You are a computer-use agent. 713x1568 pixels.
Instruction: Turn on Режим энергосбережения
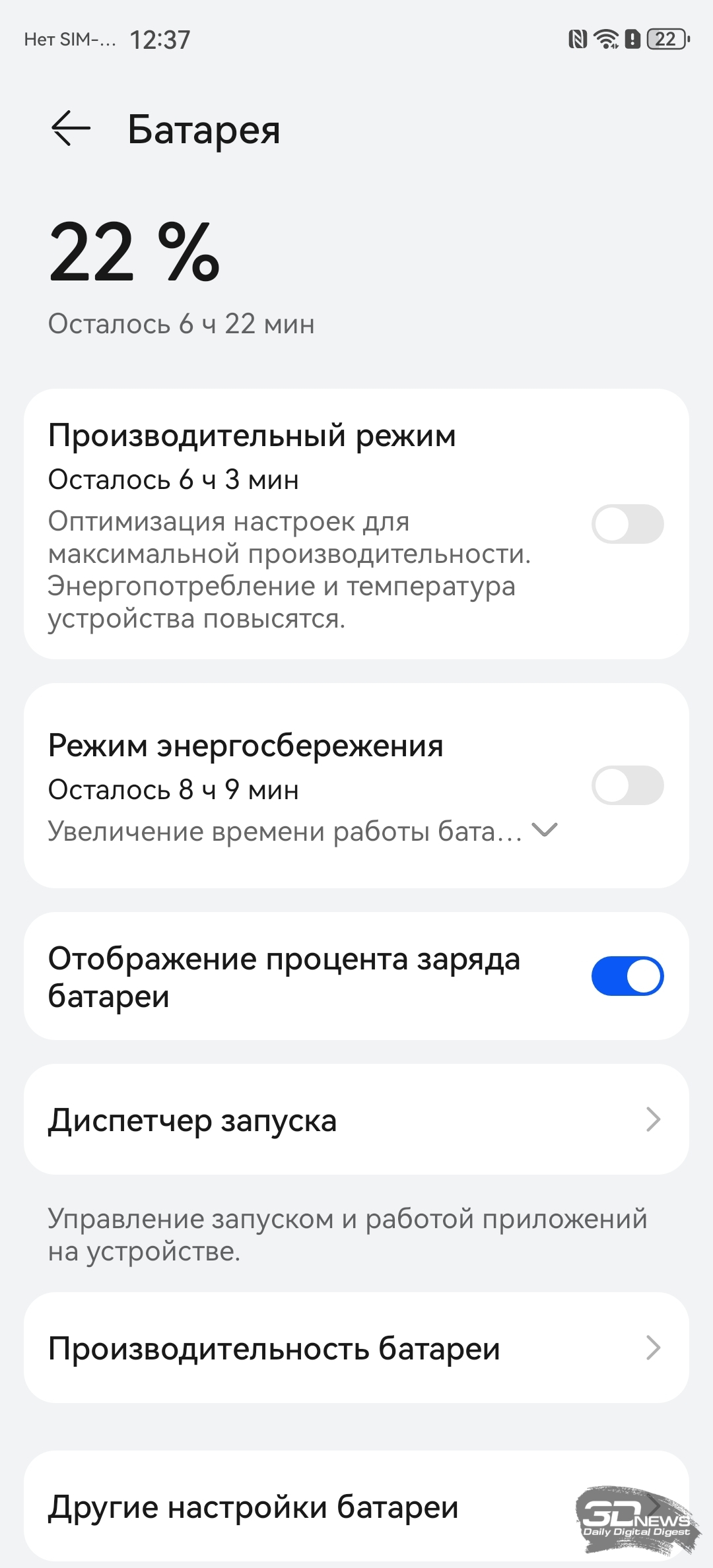click(x=627, y=785)
